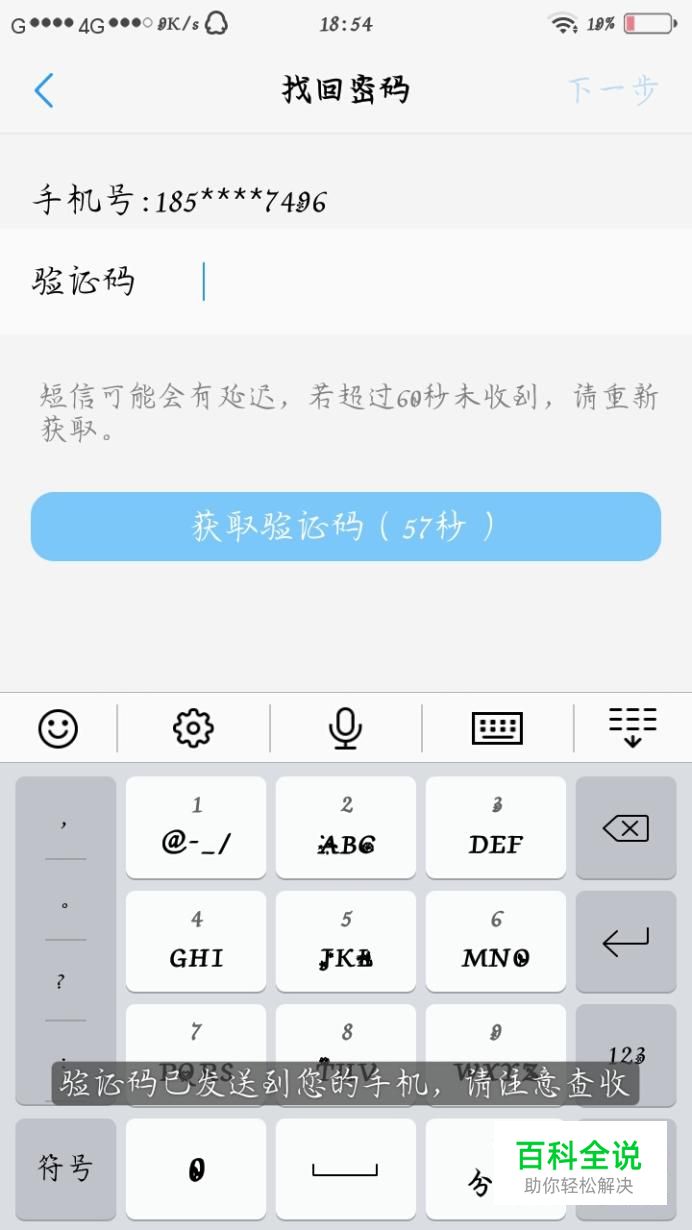Go back using the top-left arrow
692x1230 pixels.
point(44,90)
